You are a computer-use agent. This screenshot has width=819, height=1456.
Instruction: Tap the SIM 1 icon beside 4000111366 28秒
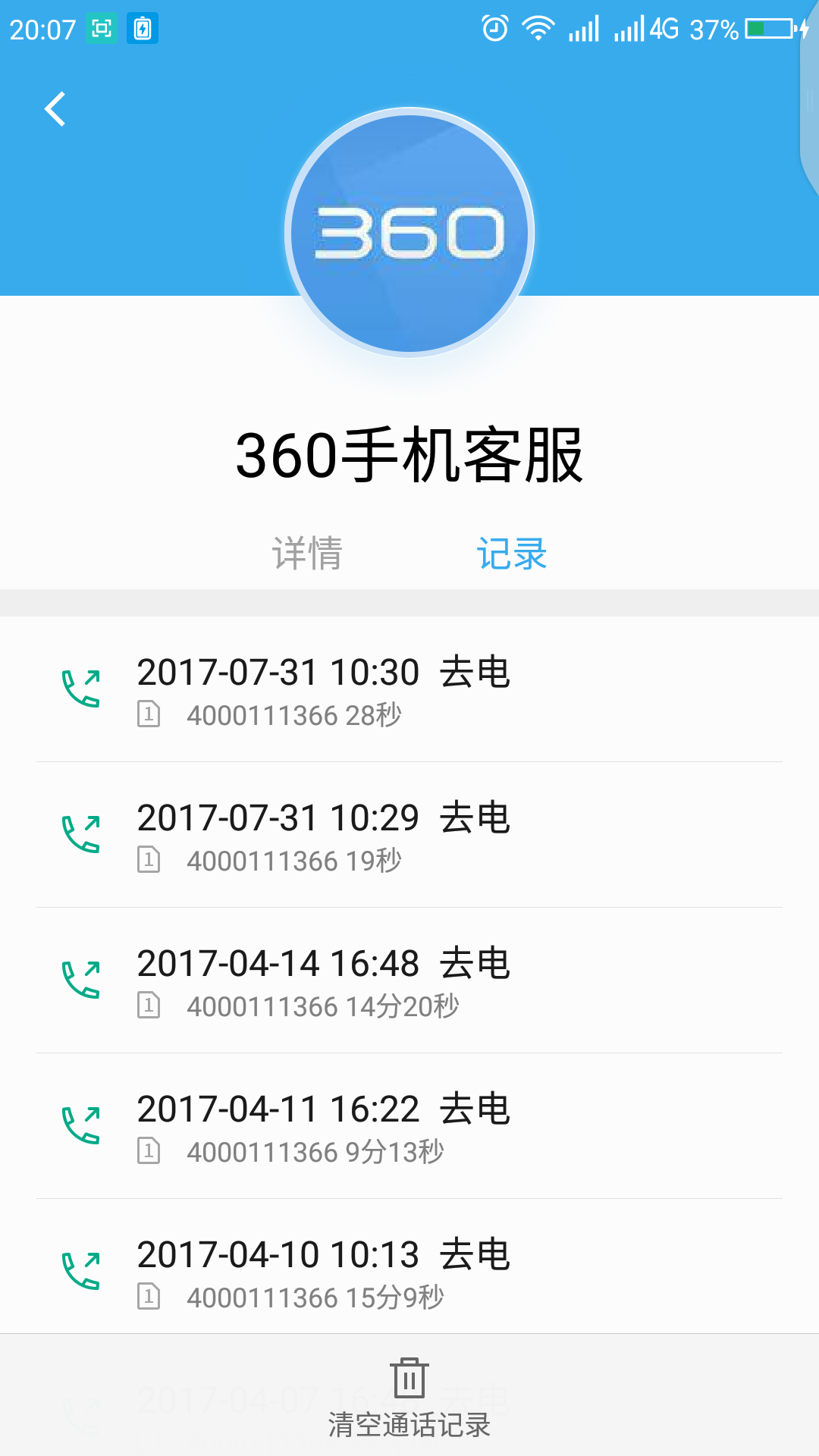(149, 714)
